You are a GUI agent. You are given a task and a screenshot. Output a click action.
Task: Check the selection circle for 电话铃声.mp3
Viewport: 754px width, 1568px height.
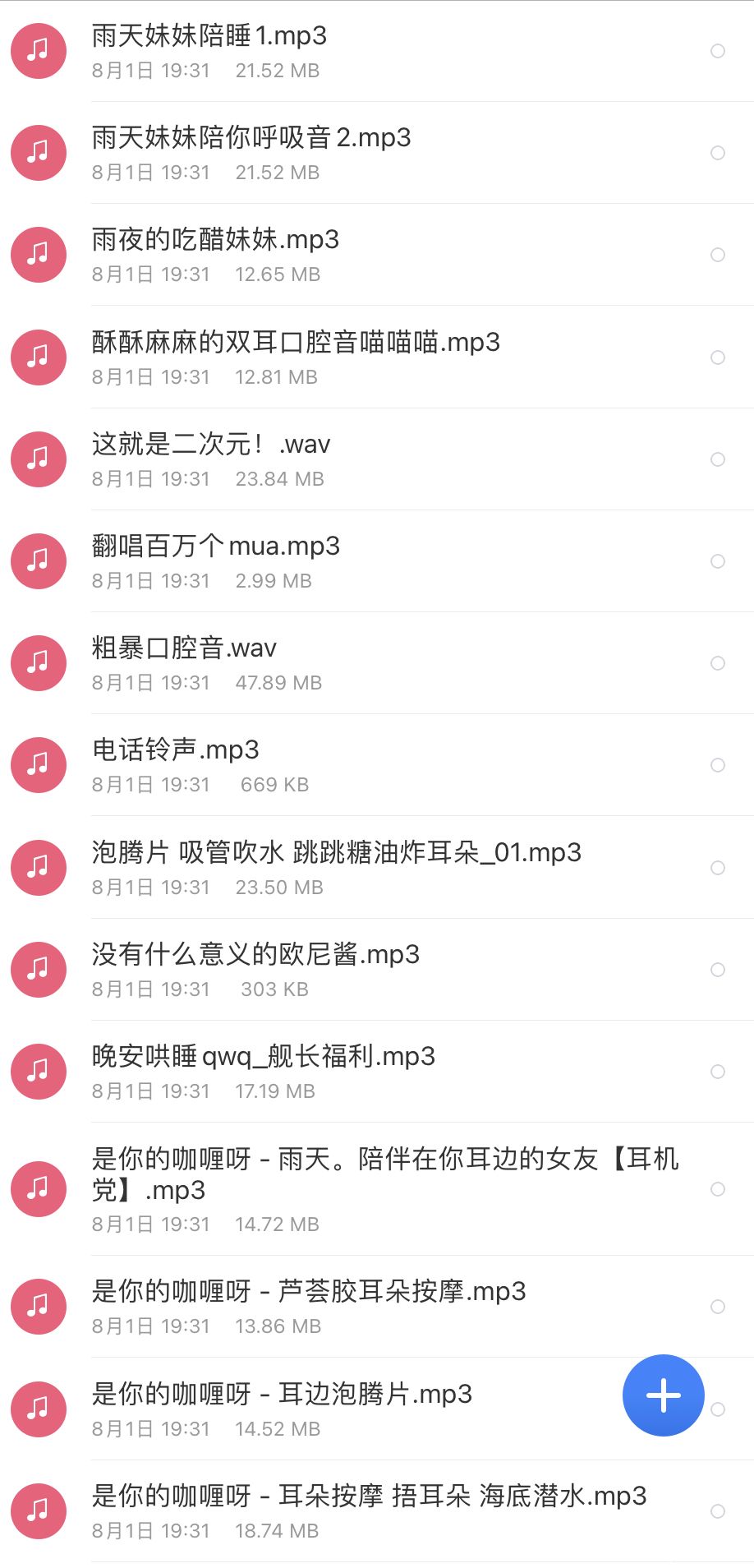719,764
